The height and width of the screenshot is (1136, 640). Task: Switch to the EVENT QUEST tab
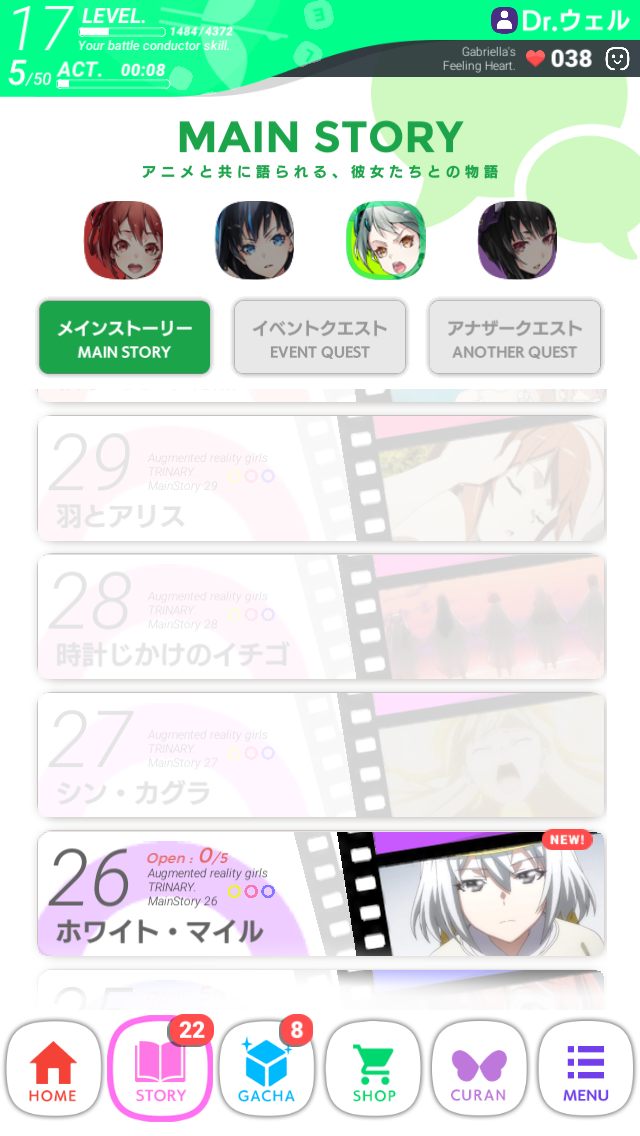click(319, 338)
